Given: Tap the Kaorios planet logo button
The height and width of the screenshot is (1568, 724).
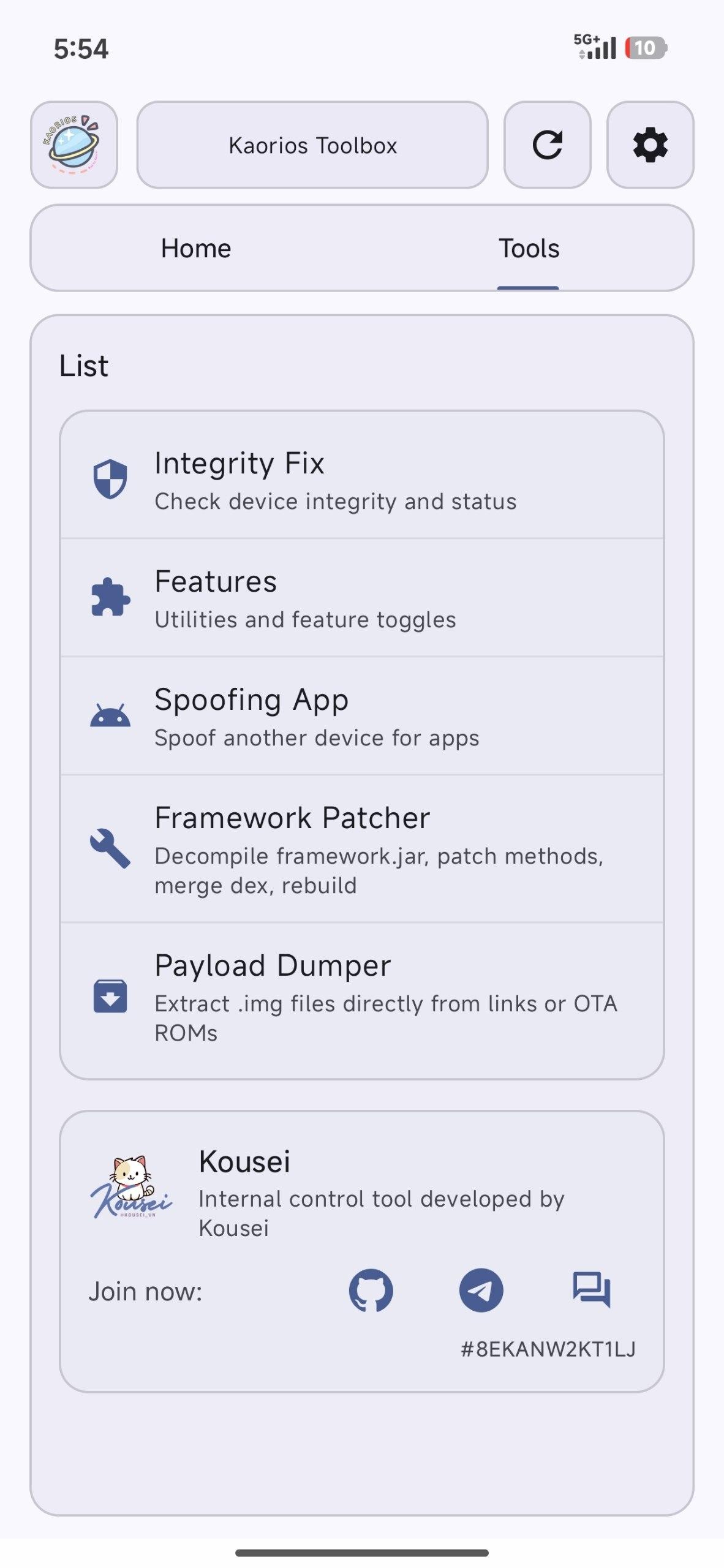Looking at the screenshot, I should (x=74, y=145).
